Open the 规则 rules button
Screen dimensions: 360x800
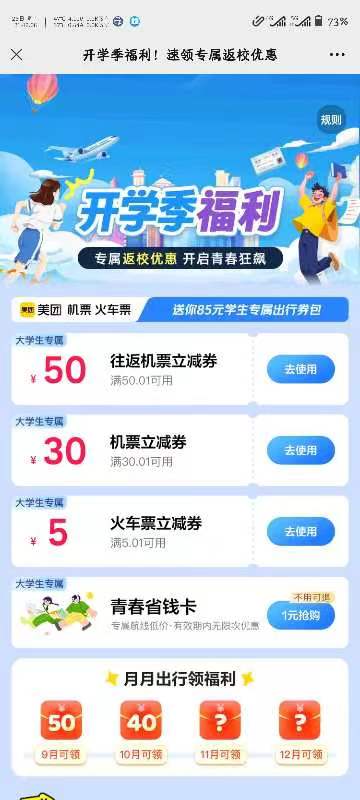[331, 120]
